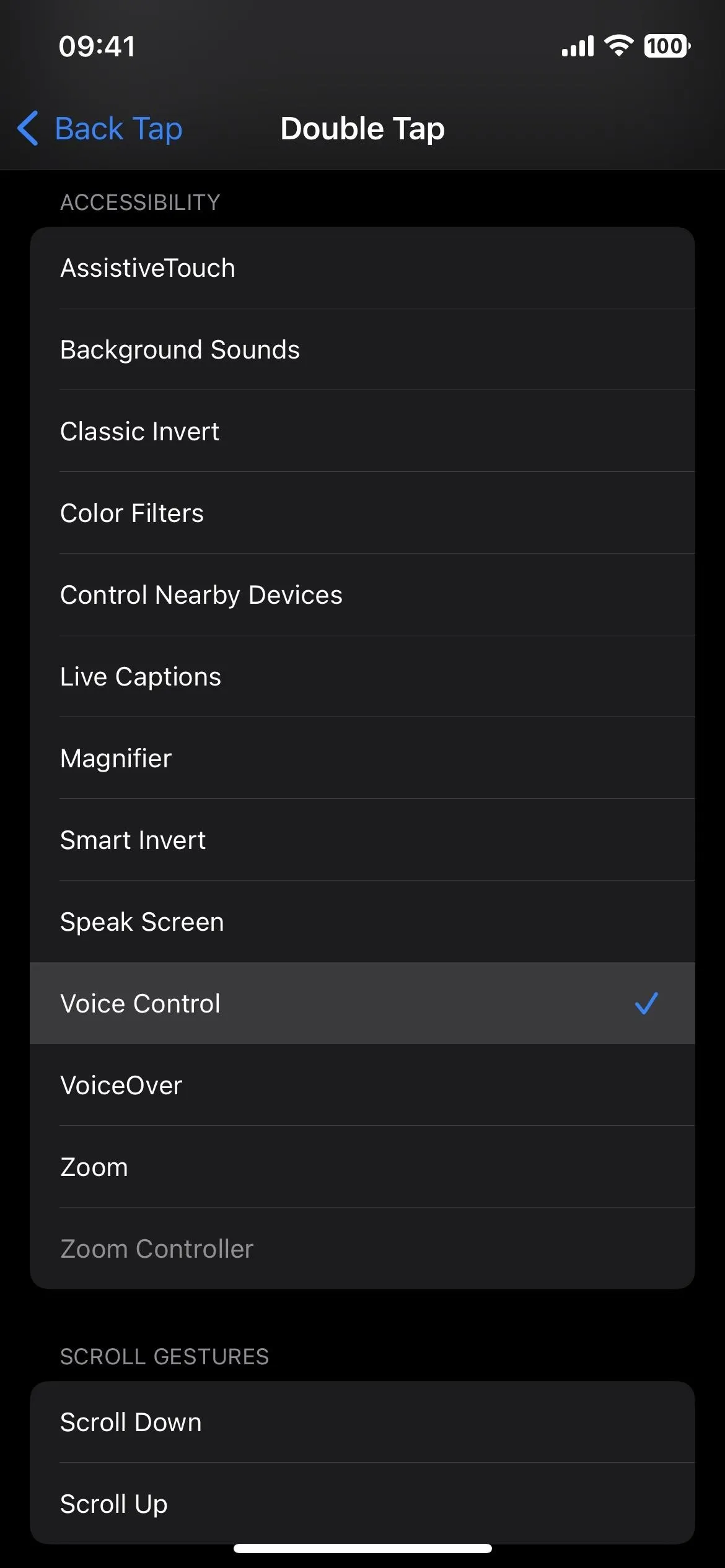Assign Magnifier to double tap

(x=362, y=758)
